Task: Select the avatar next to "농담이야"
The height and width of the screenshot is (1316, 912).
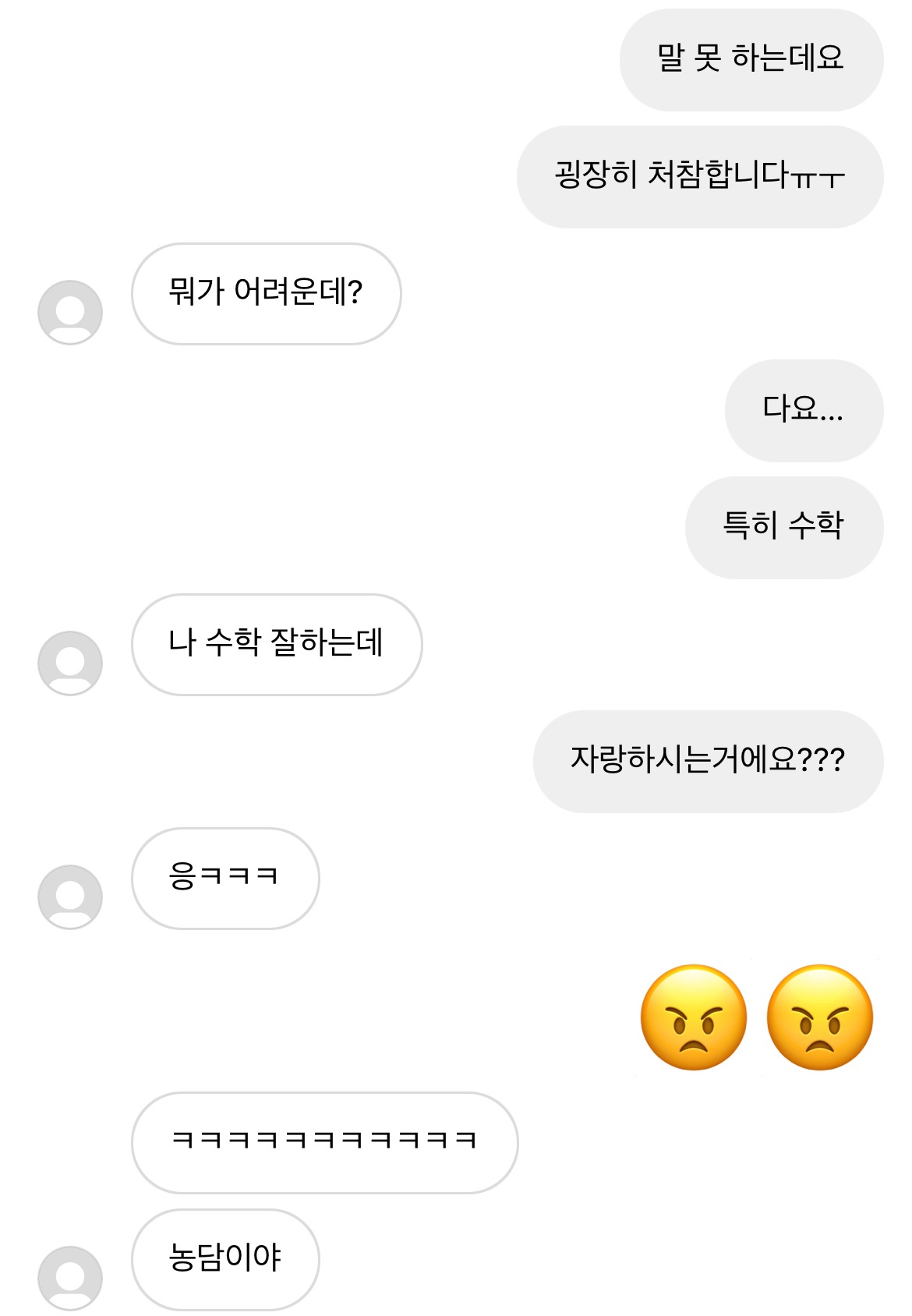Action: point(70,1279)
